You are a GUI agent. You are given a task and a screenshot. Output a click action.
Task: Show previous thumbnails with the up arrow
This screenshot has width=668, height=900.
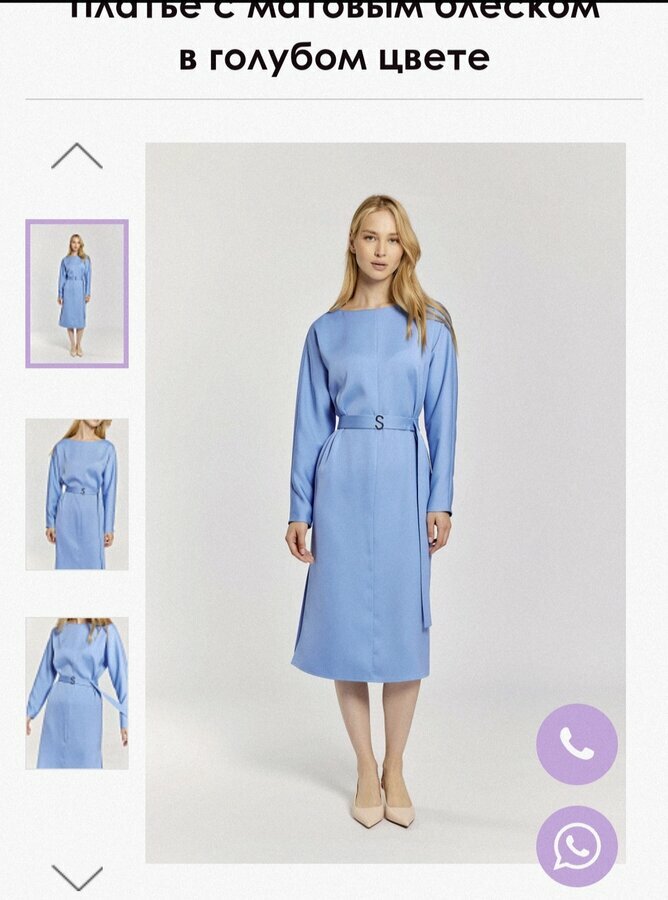point(77,156)
